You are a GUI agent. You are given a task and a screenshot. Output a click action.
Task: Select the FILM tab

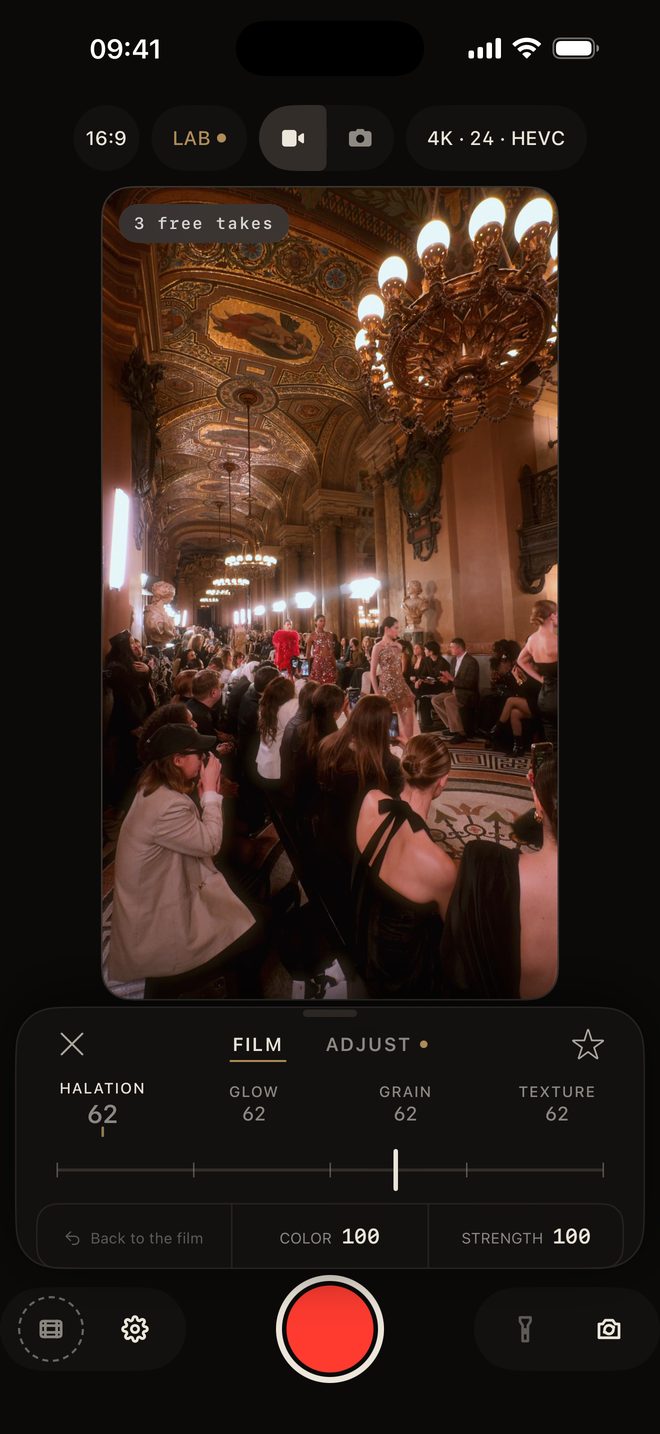point(258,1045)
